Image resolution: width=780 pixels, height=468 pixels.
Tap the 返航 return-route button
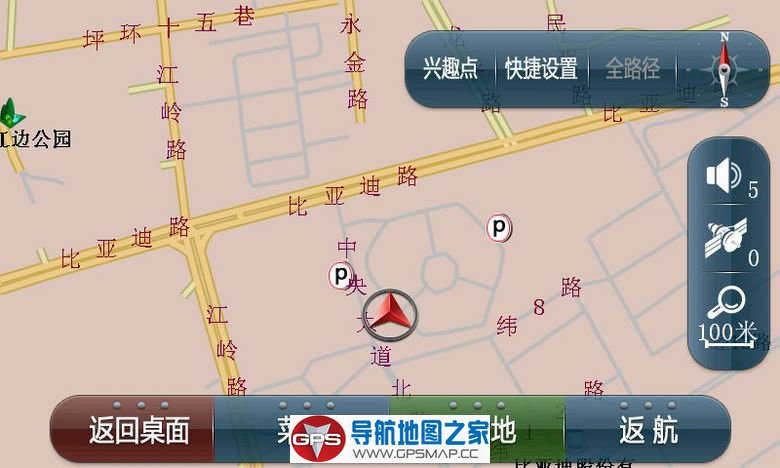648,431
